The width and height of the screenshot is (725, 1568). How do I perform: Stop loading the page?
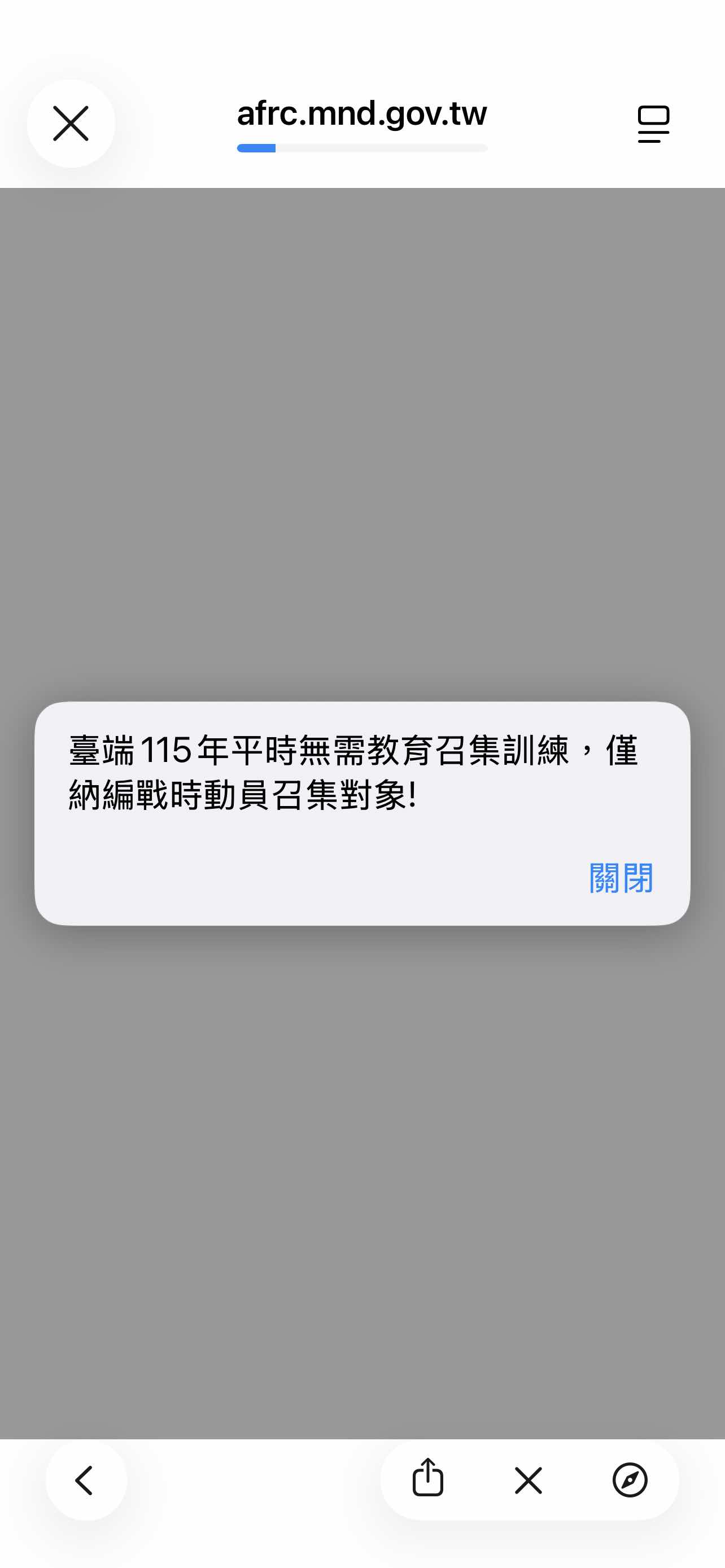click(x=528, y=1480)
